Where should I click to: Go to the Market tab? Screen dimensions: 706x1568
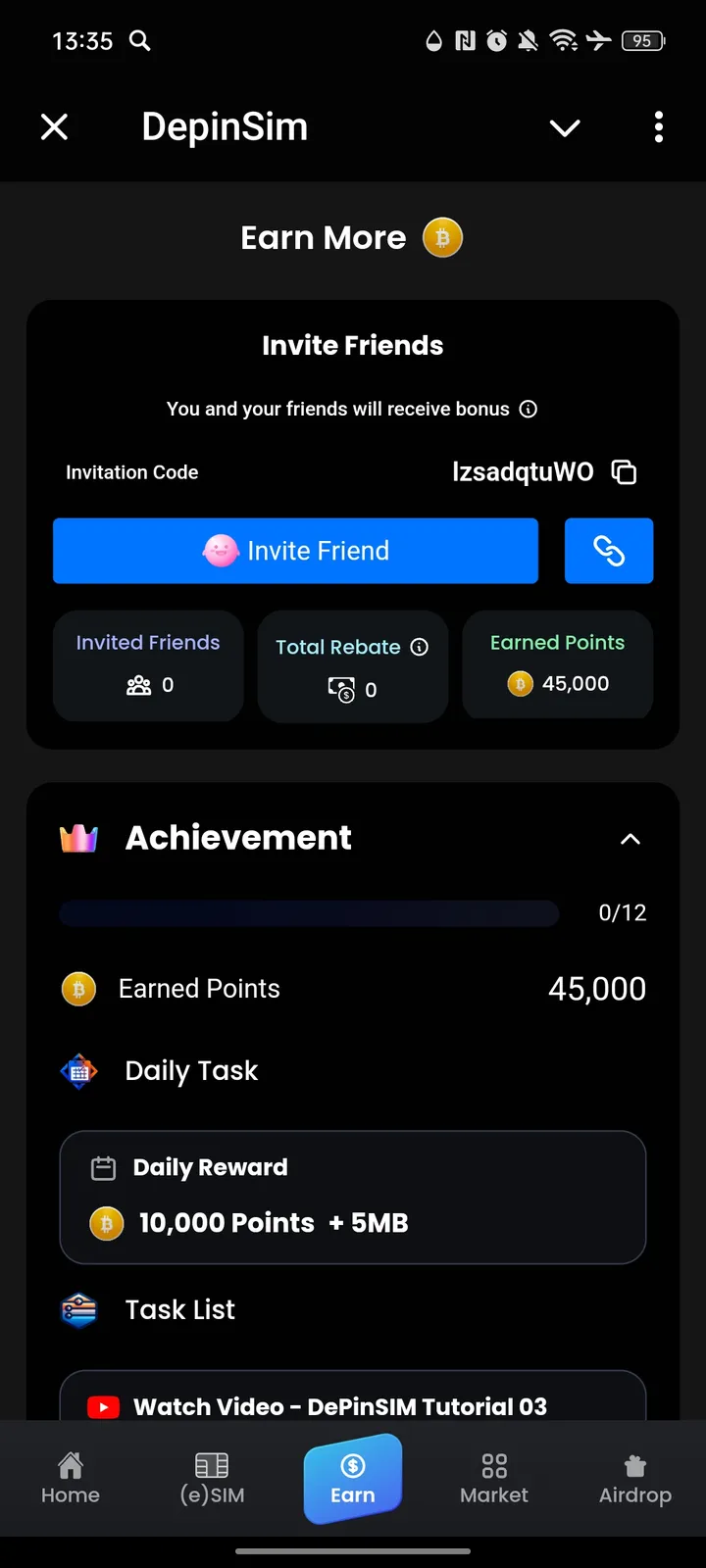click(x=494, y=1479)
